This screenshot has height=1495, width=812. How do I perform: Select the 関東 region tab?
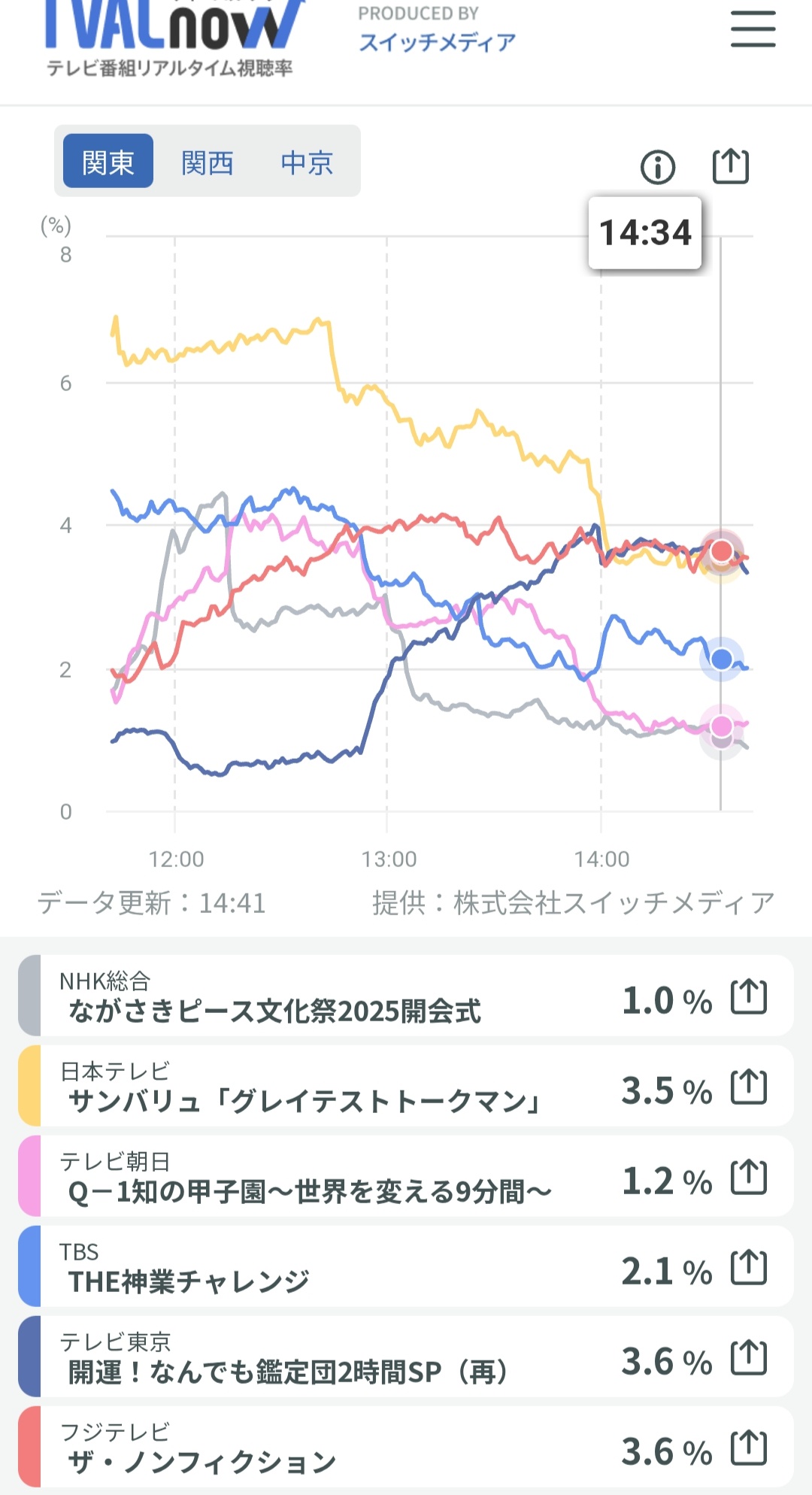coord(108,162)
